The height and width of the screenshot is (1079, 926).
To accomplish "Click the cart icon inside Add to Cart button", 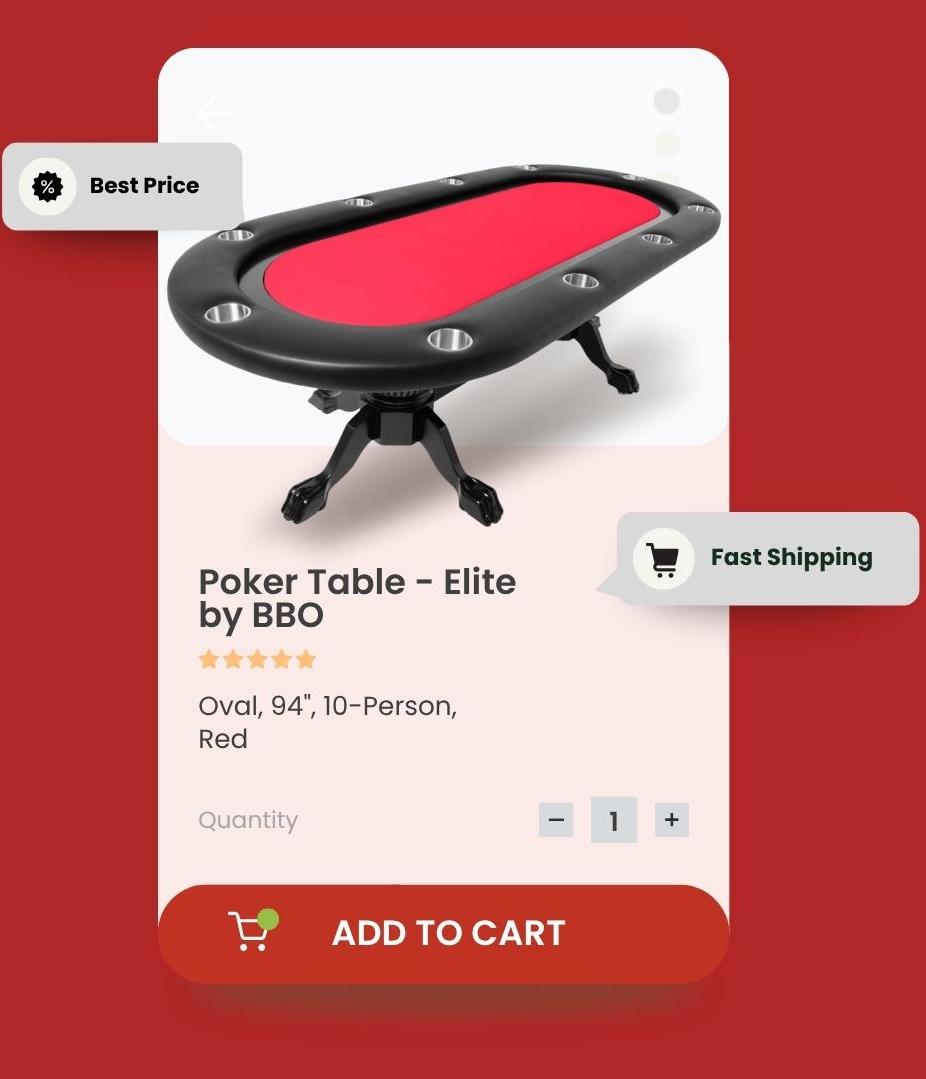I will click(x=250, y=933).
